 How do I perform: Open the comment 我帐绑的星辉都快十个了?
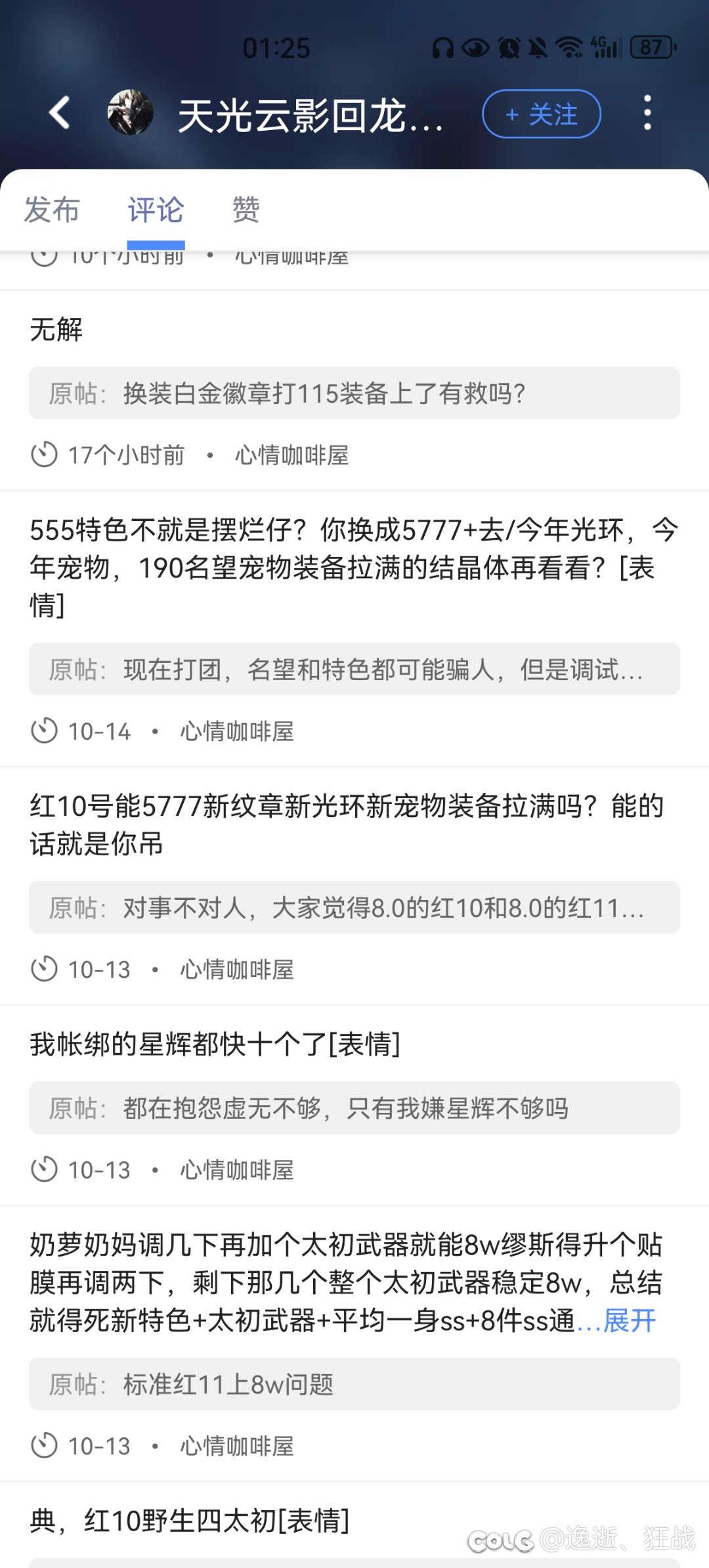pyautogui.click(x=215, y=1044)
